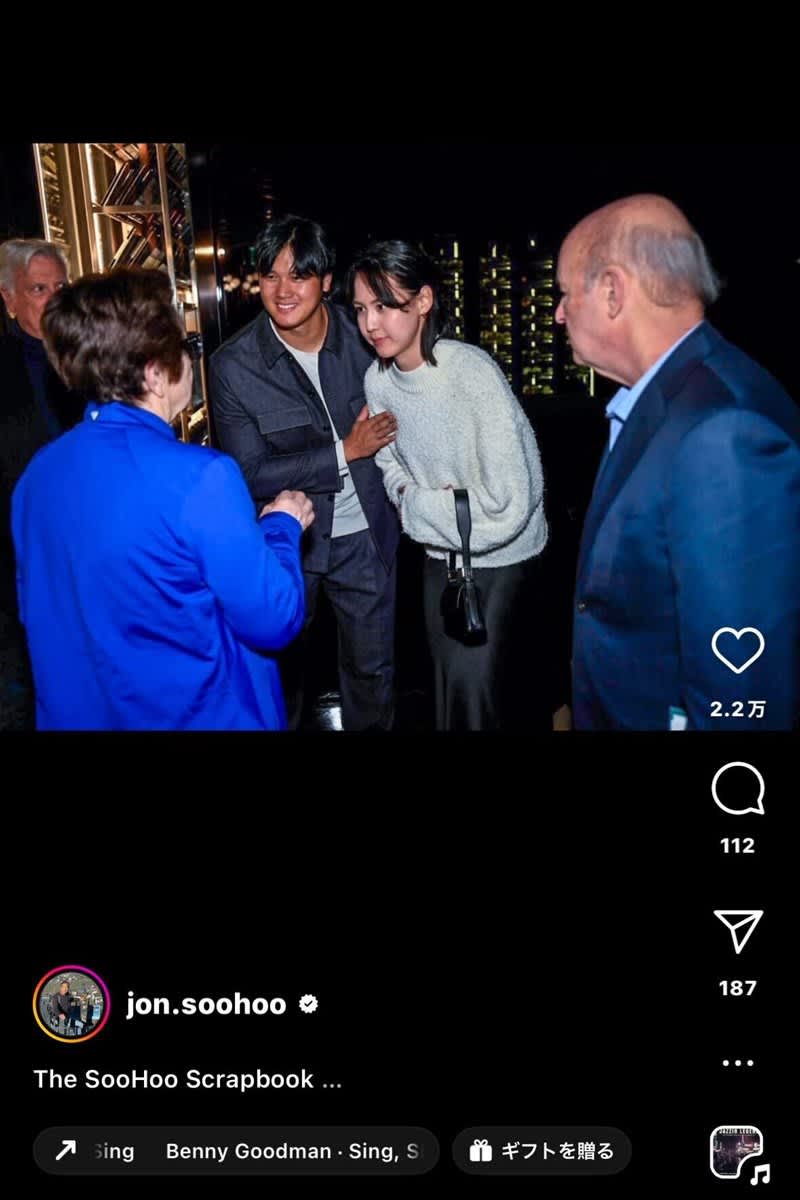Open the three-dot more options menu
The height and width of the screenshot is (1200, 800).
pos(738,1063)
